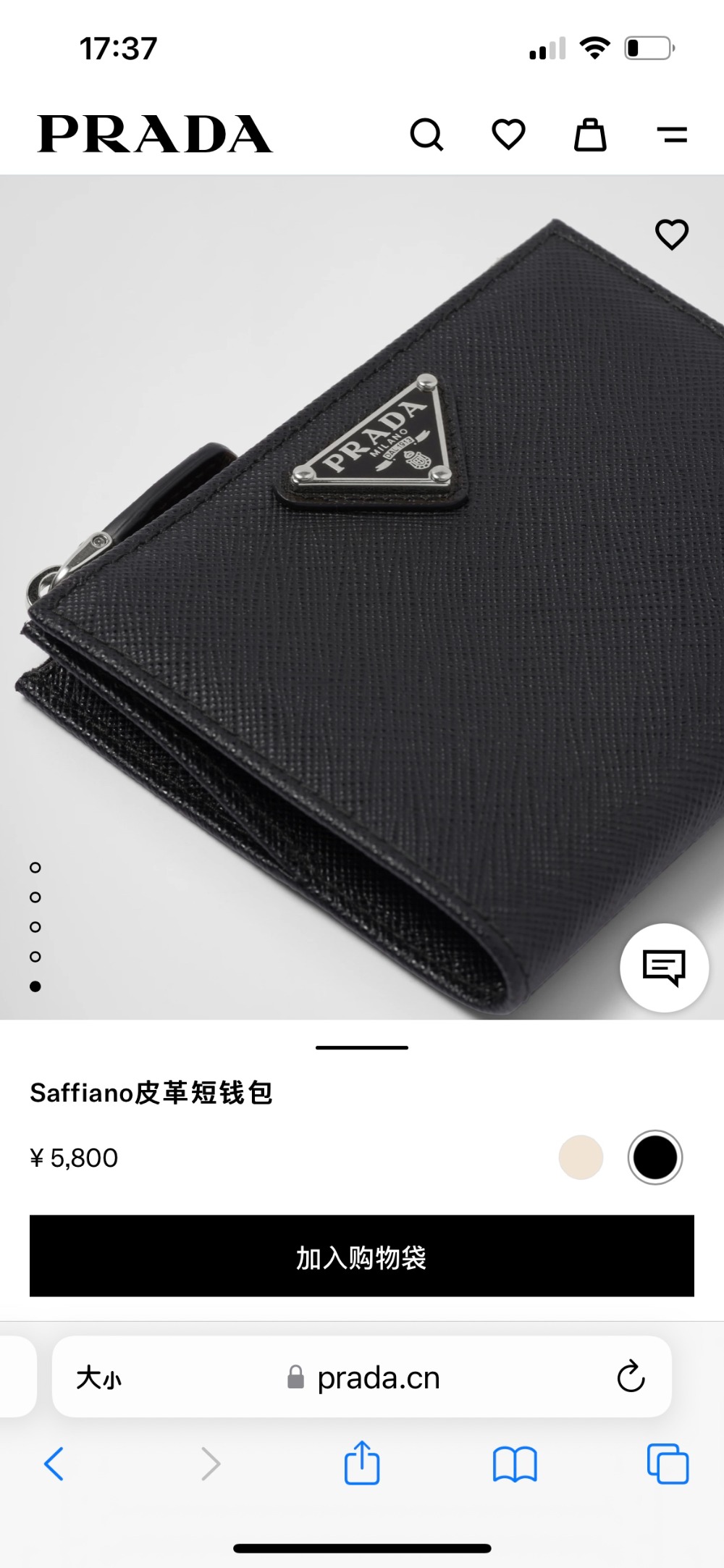Reload the page
The image size is (724, 1568).
[x=631, y=1378]
